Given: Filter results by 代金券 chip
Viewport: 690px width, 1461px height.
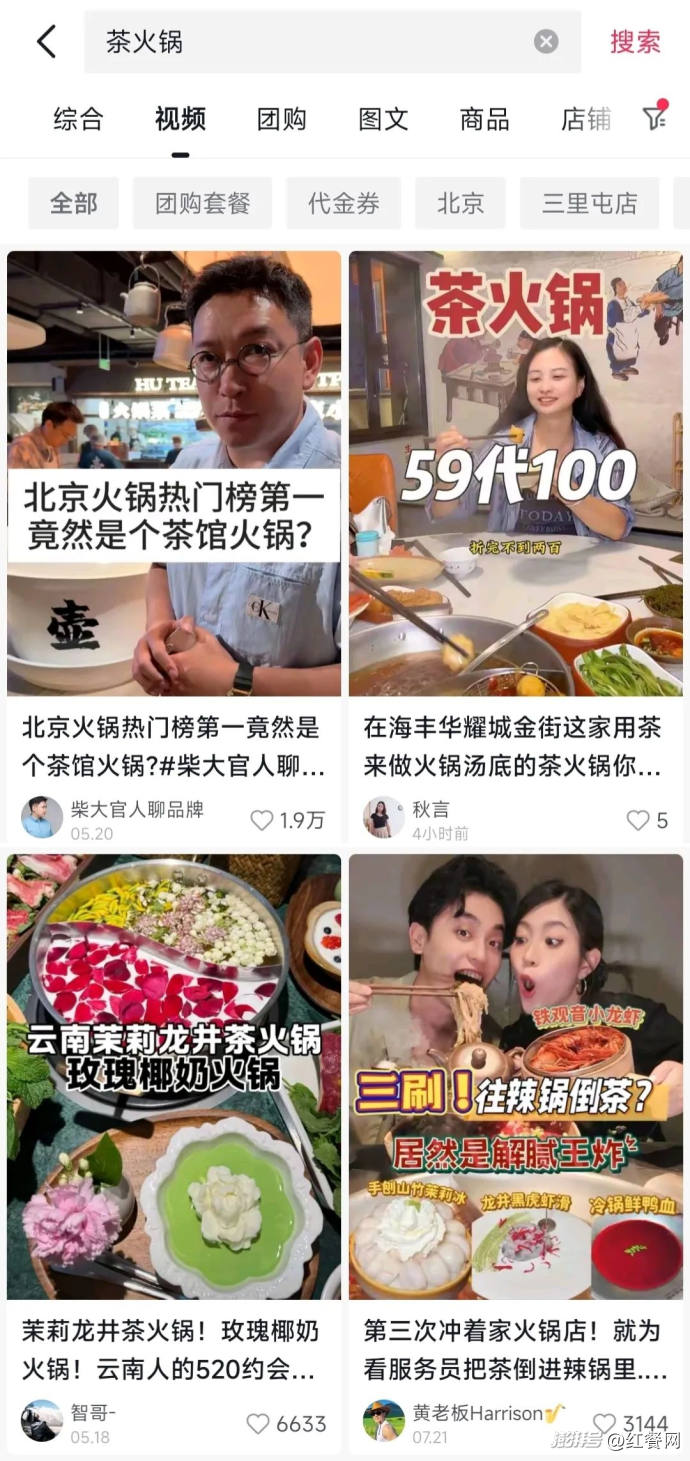Looking at the screenshot, I should tap(344, 203).
